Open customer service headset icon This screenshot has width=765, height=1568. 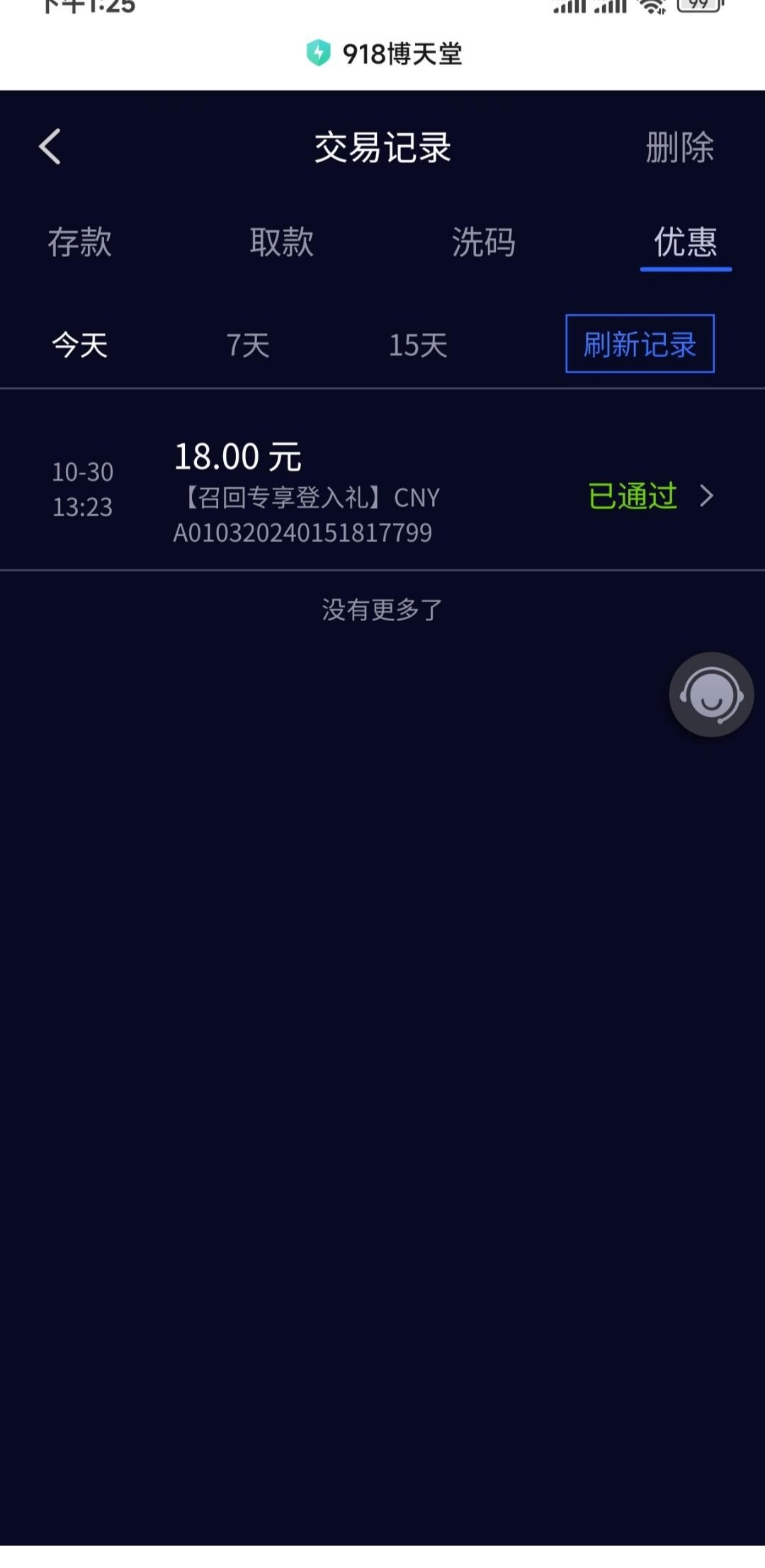pos(710,695)
